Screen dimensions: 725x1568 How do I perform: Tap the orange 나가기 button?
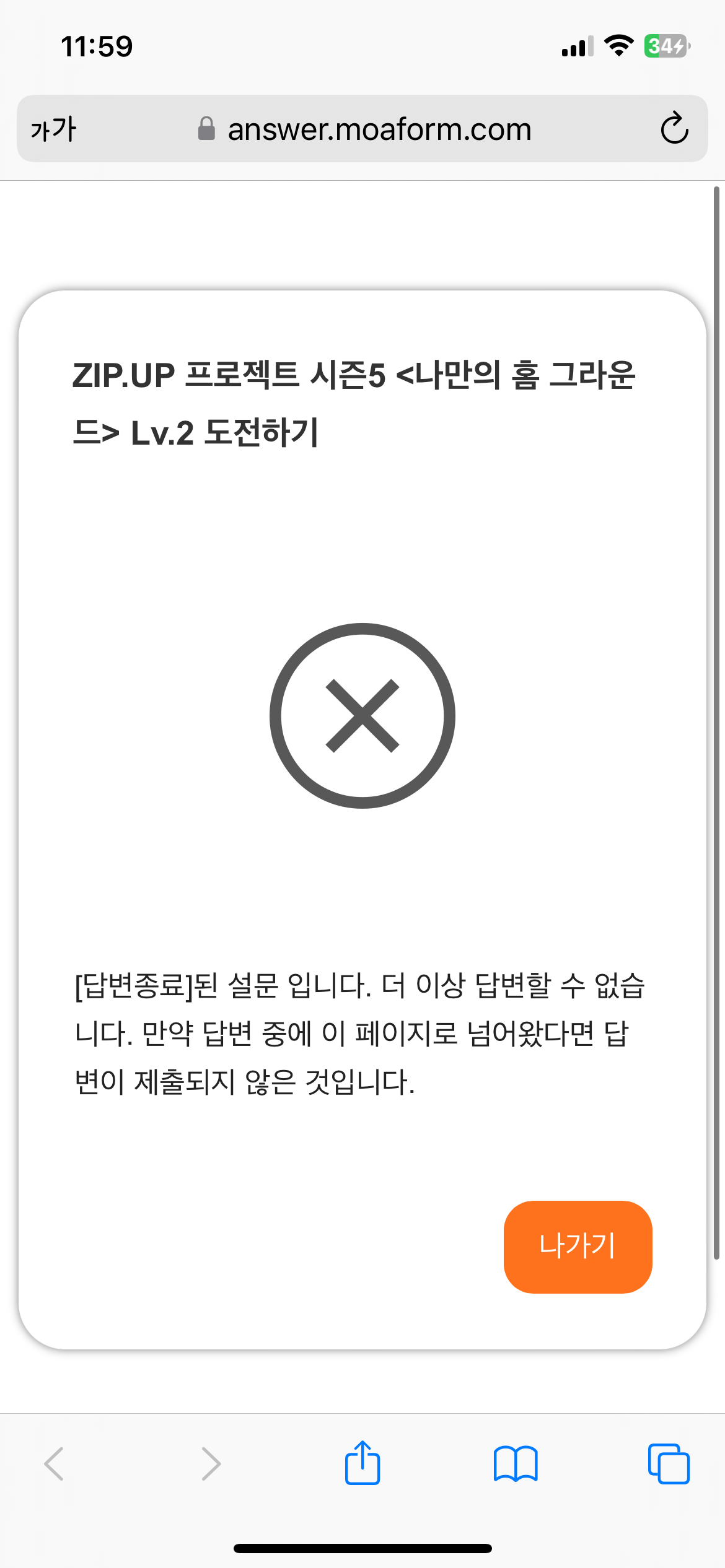click(578, 1247)
